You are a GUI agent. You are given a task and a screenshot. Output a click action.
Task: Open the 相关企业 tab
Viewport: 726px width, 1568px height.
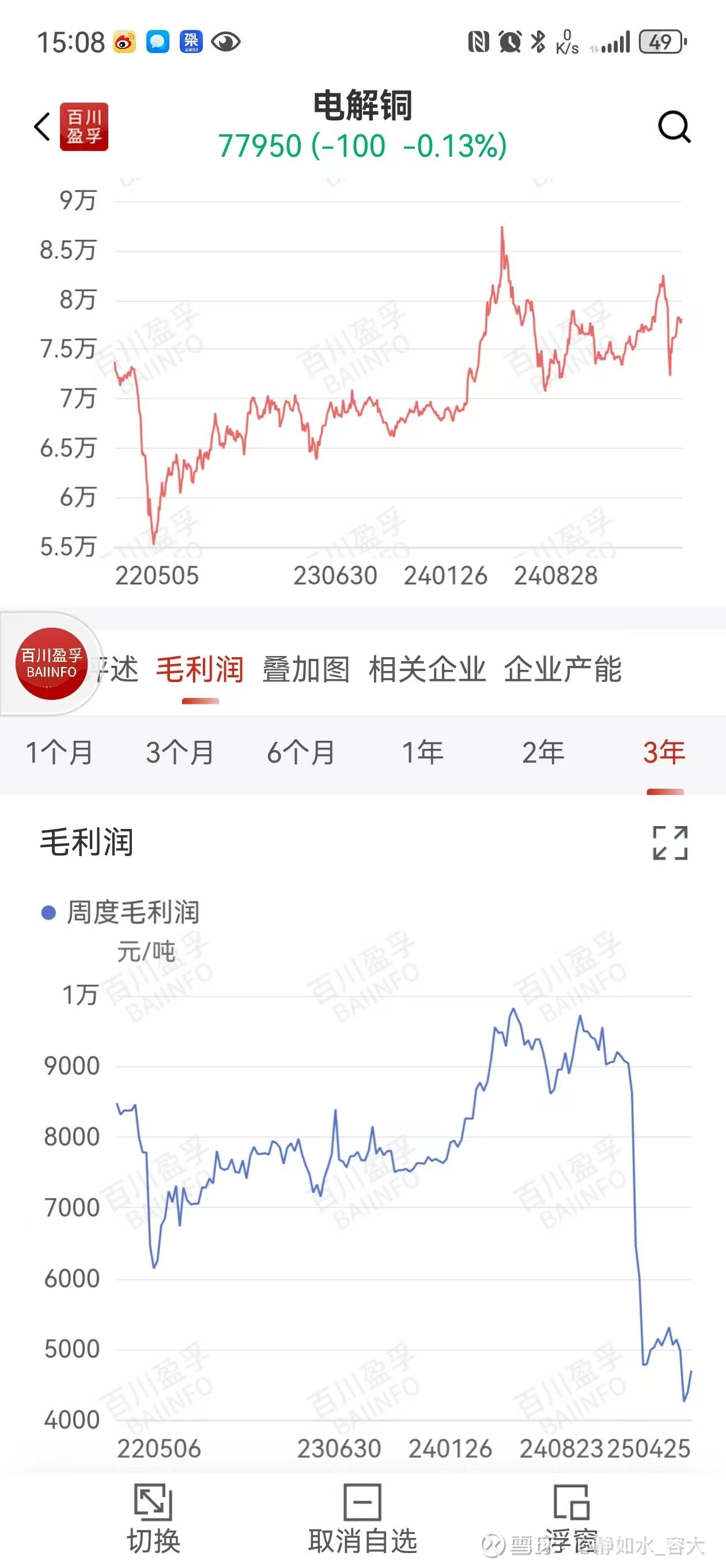(x=427, y=669)
